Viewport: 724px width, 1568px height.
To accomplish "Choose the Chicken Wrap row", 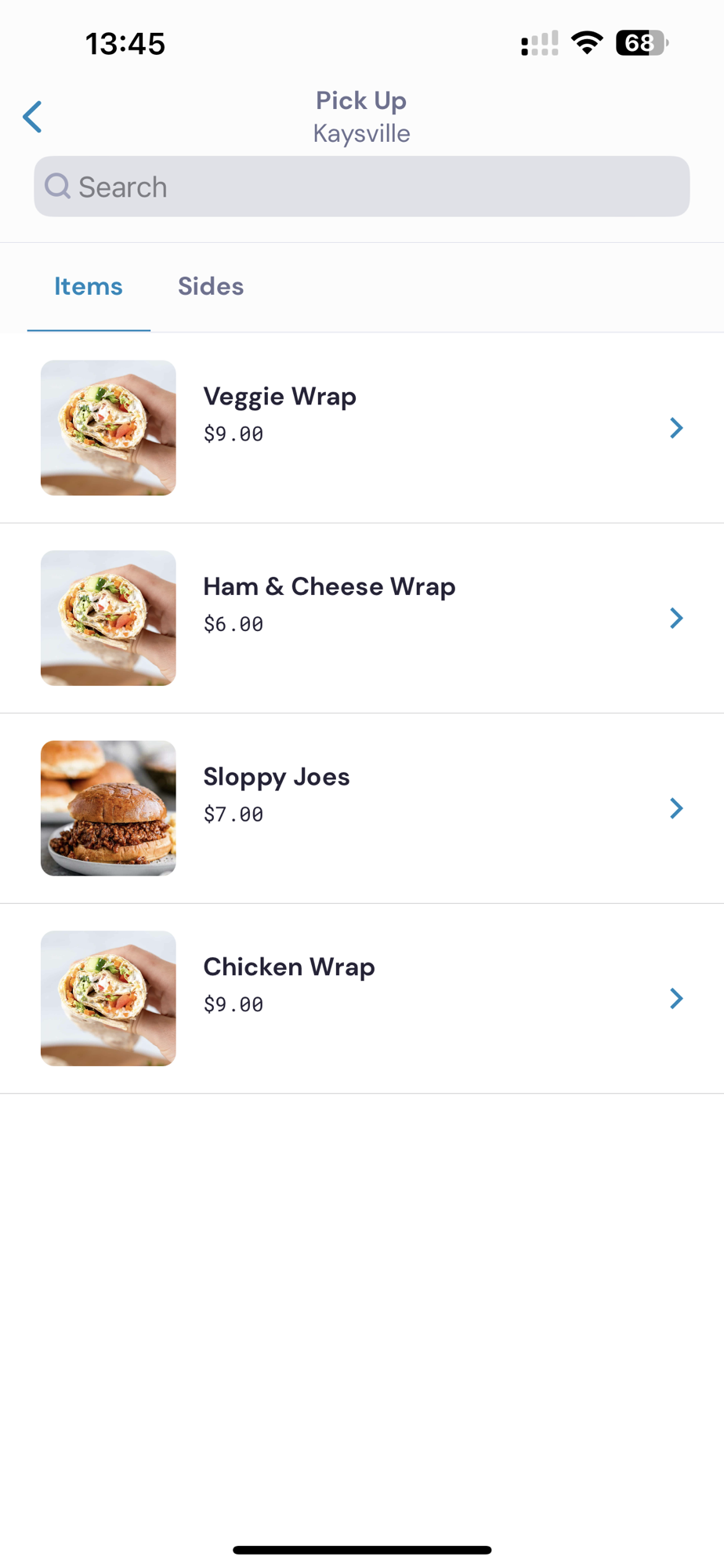I will click(x=362, y=999).
